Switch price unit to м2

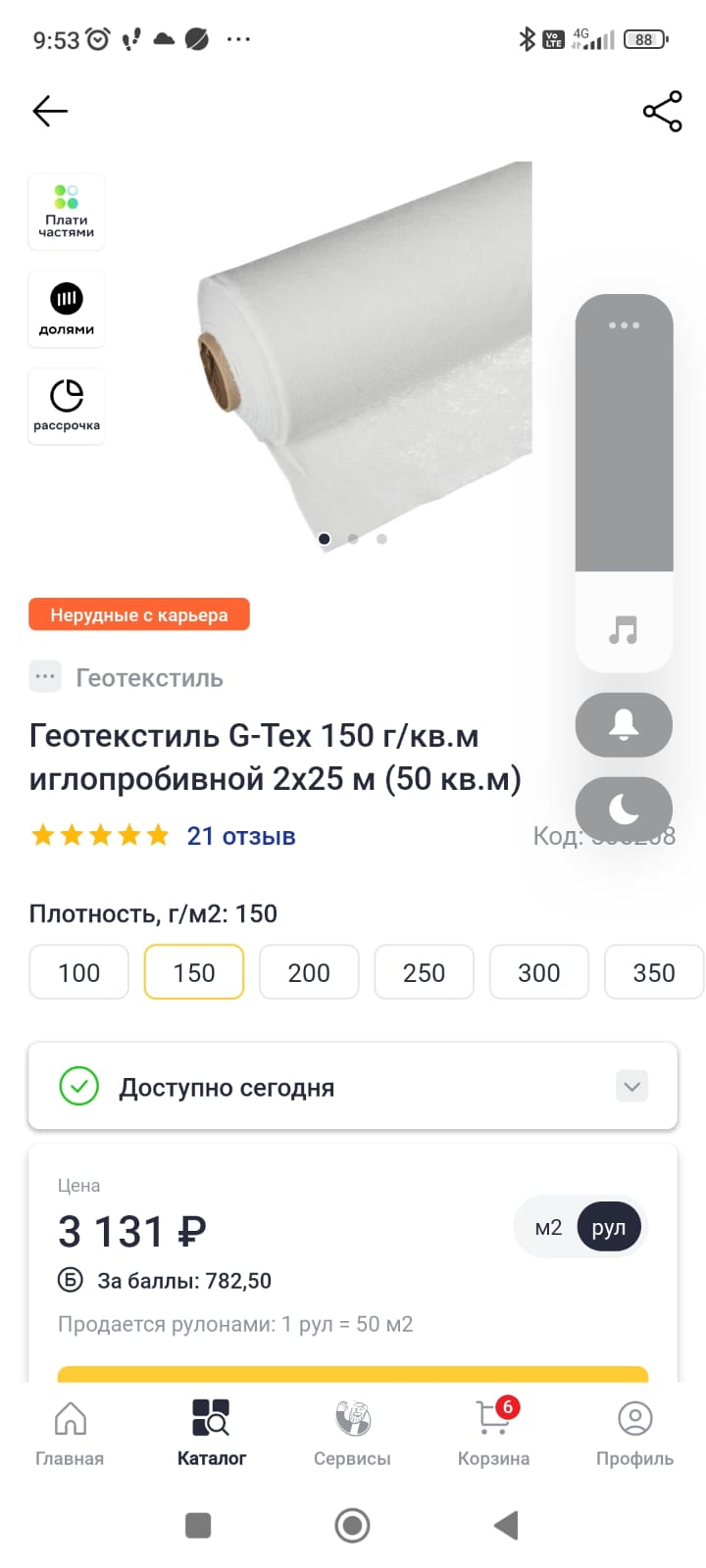point(548,1227)
